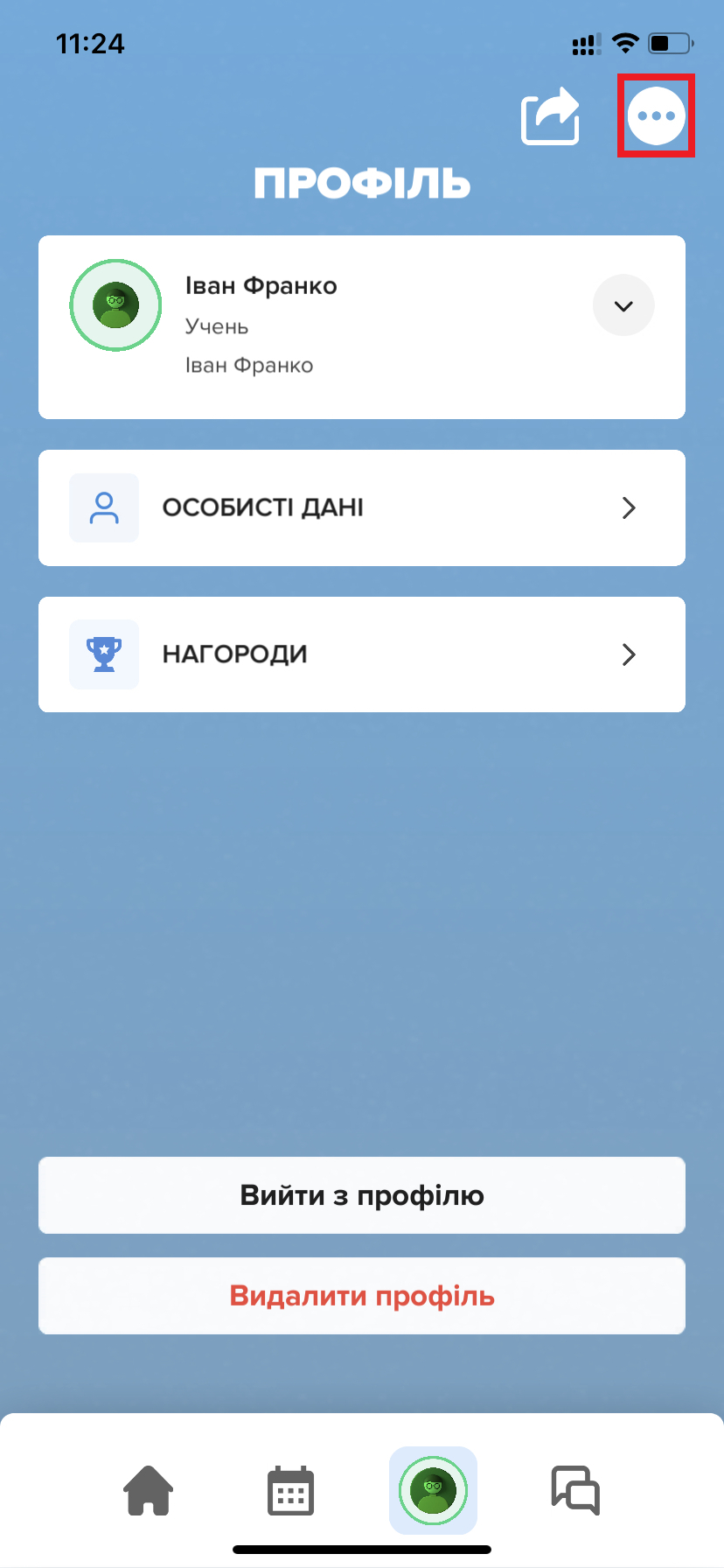Select the profile avatar tab
The image size is (724, 1568).
tap(433, 1490)
